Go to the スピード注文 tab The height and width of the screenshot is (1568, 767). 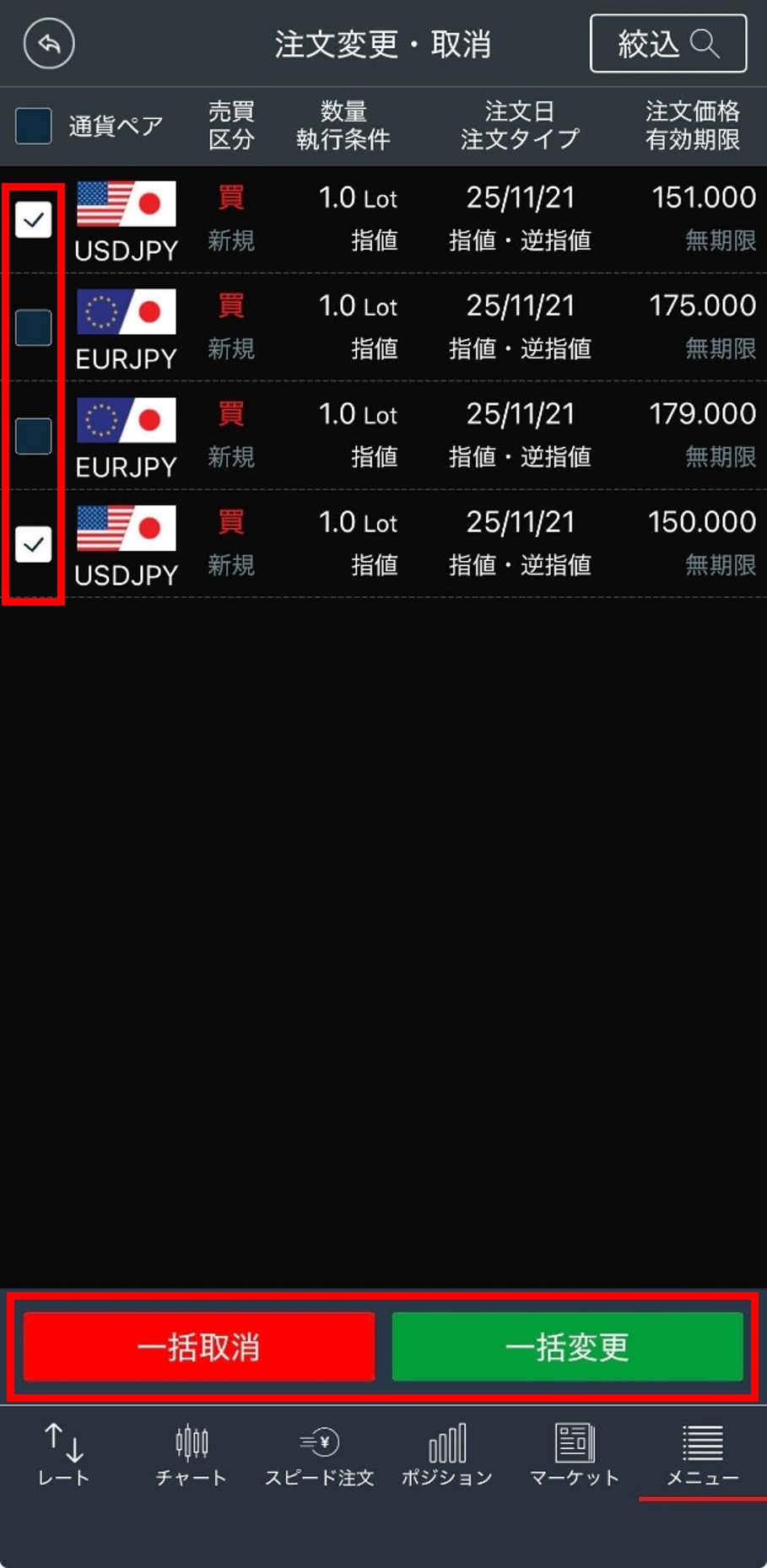tap(319, 1454)
